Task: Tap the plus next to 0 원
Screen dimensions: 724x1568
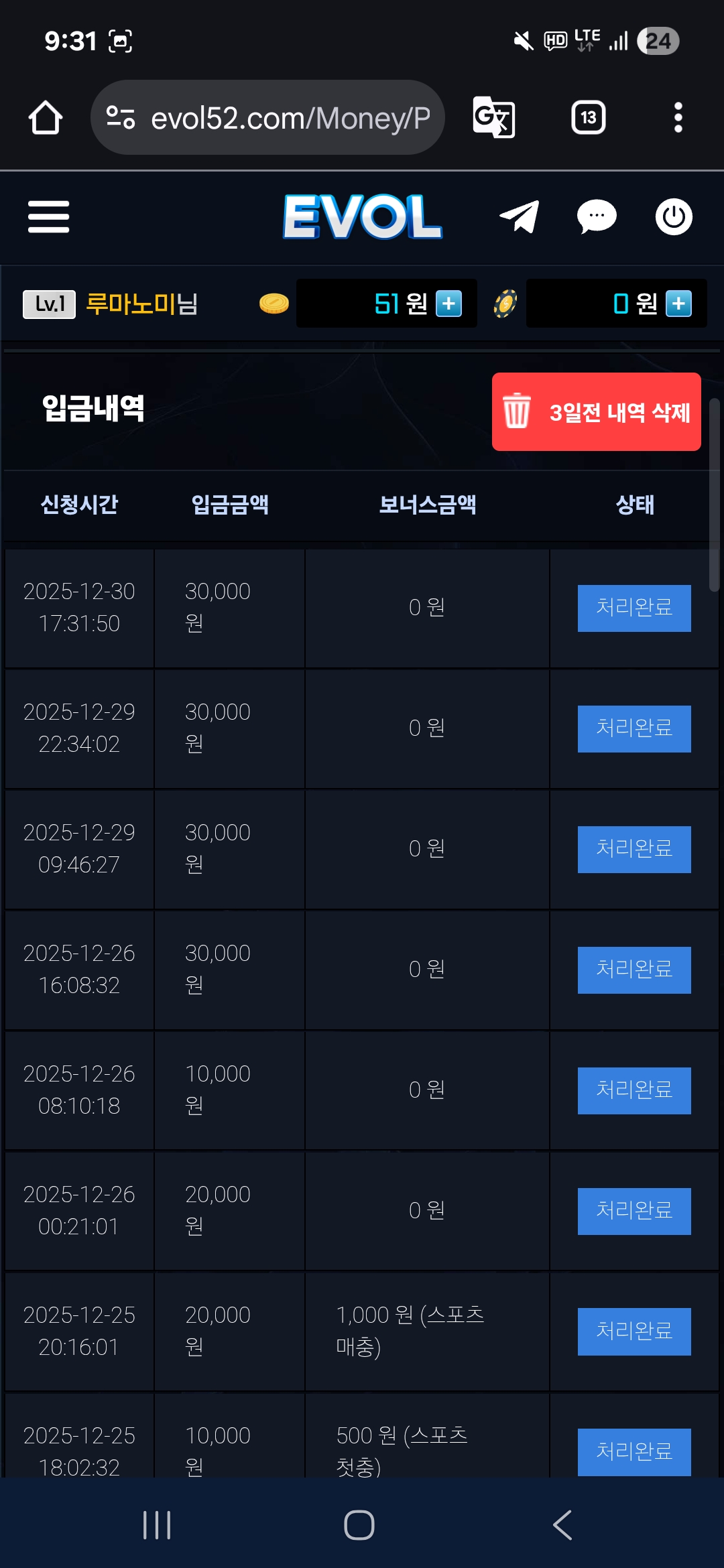Action: (x=678, y=304)
